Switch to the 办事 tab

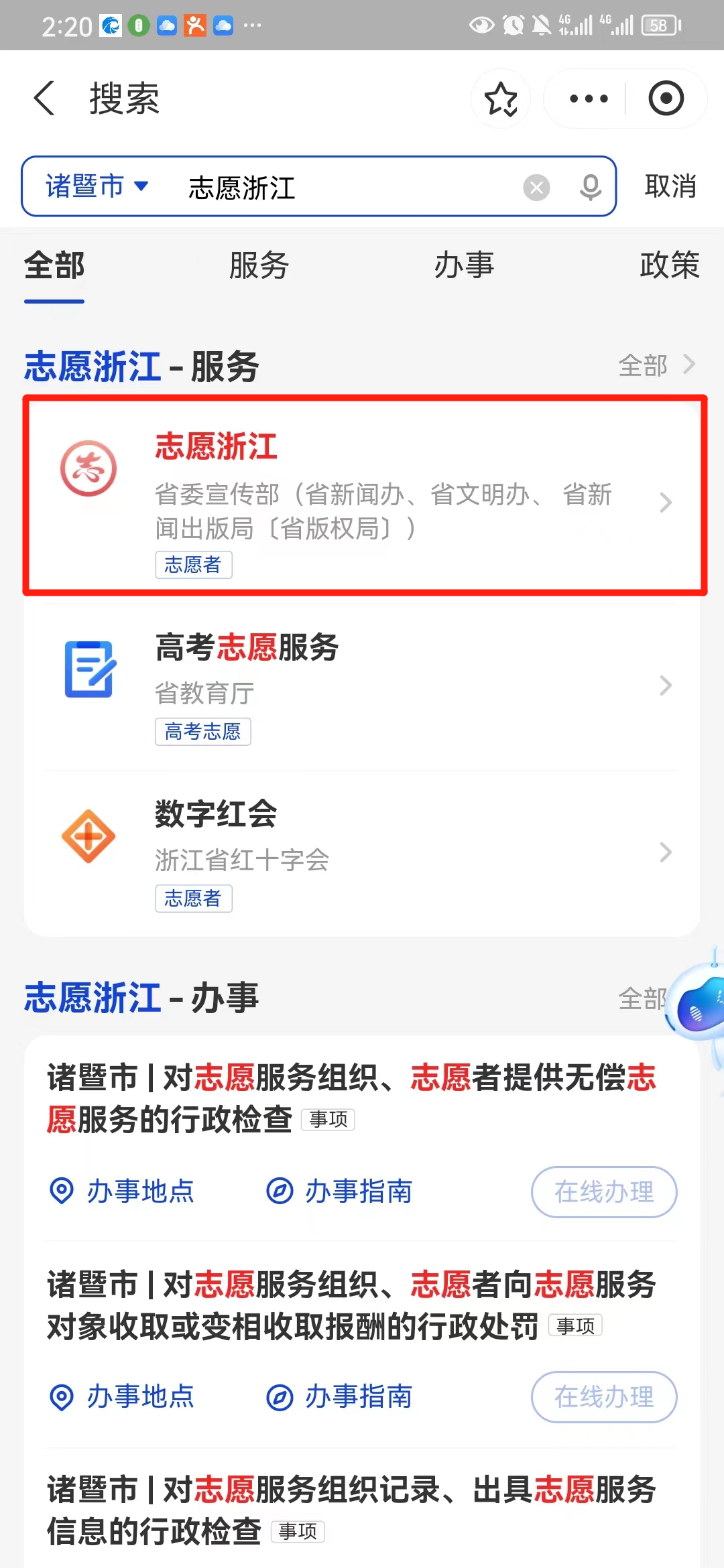[x=464, y=265]
